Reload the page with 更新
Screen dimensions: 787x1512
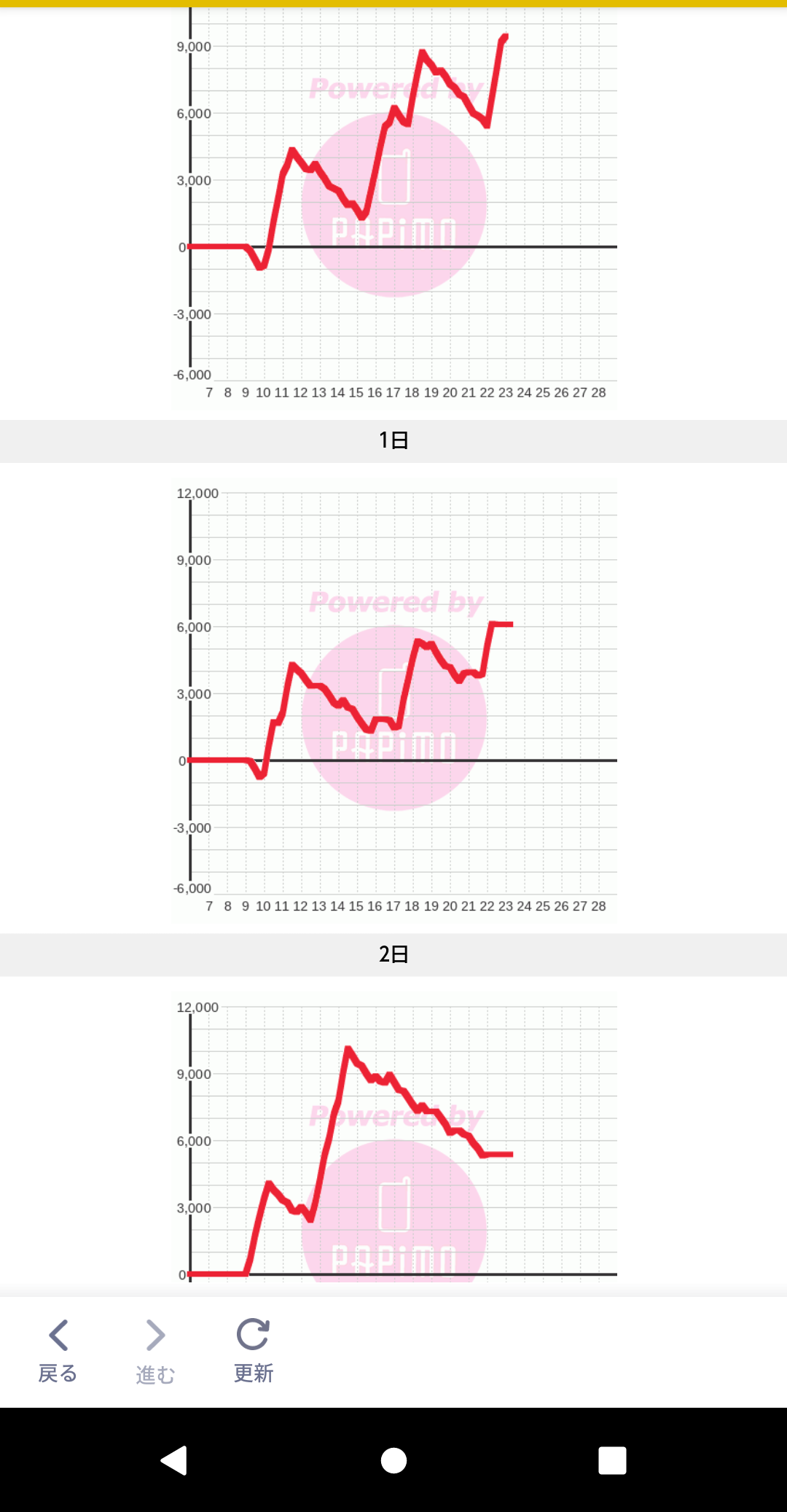tap(253, 1351)
